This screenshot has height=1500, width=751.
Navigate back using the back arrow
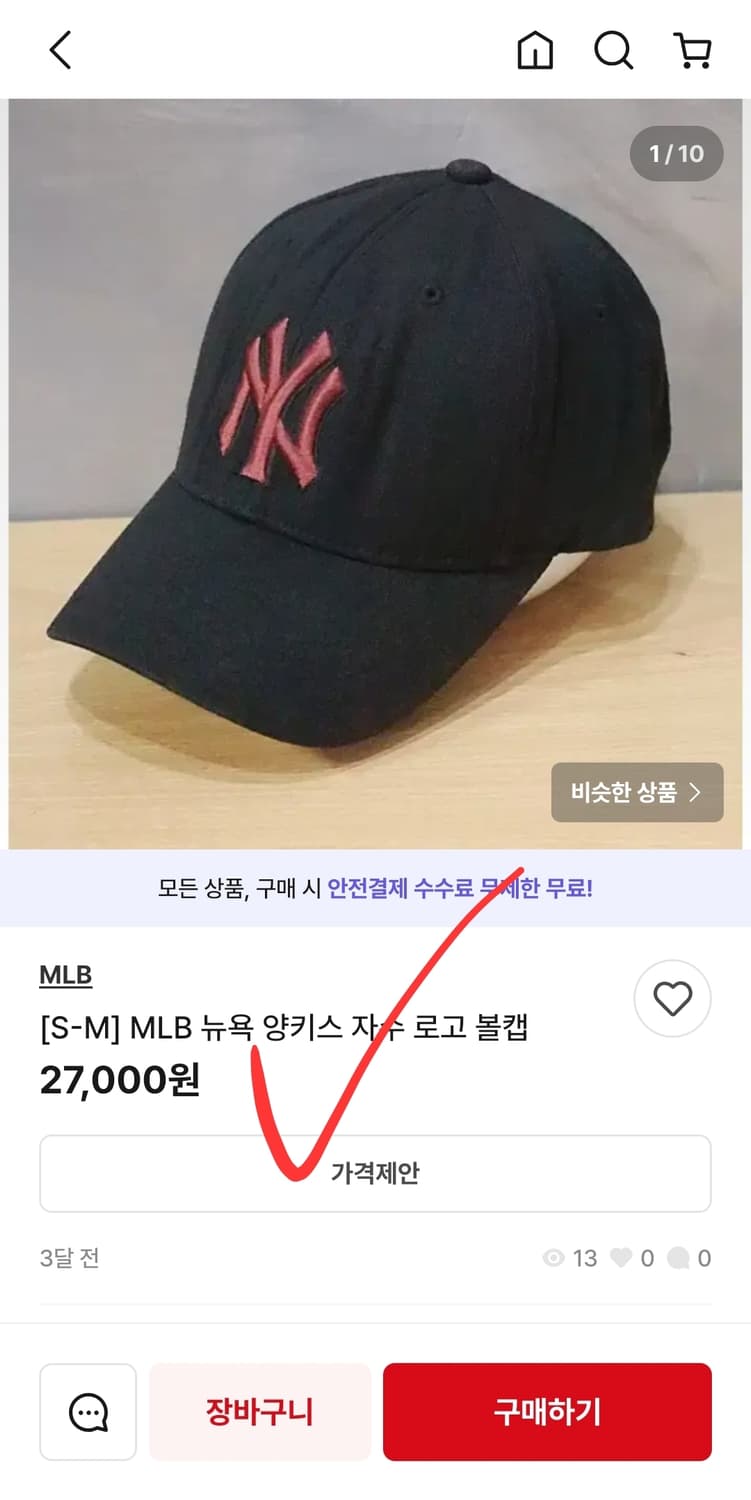pos(60,50)
